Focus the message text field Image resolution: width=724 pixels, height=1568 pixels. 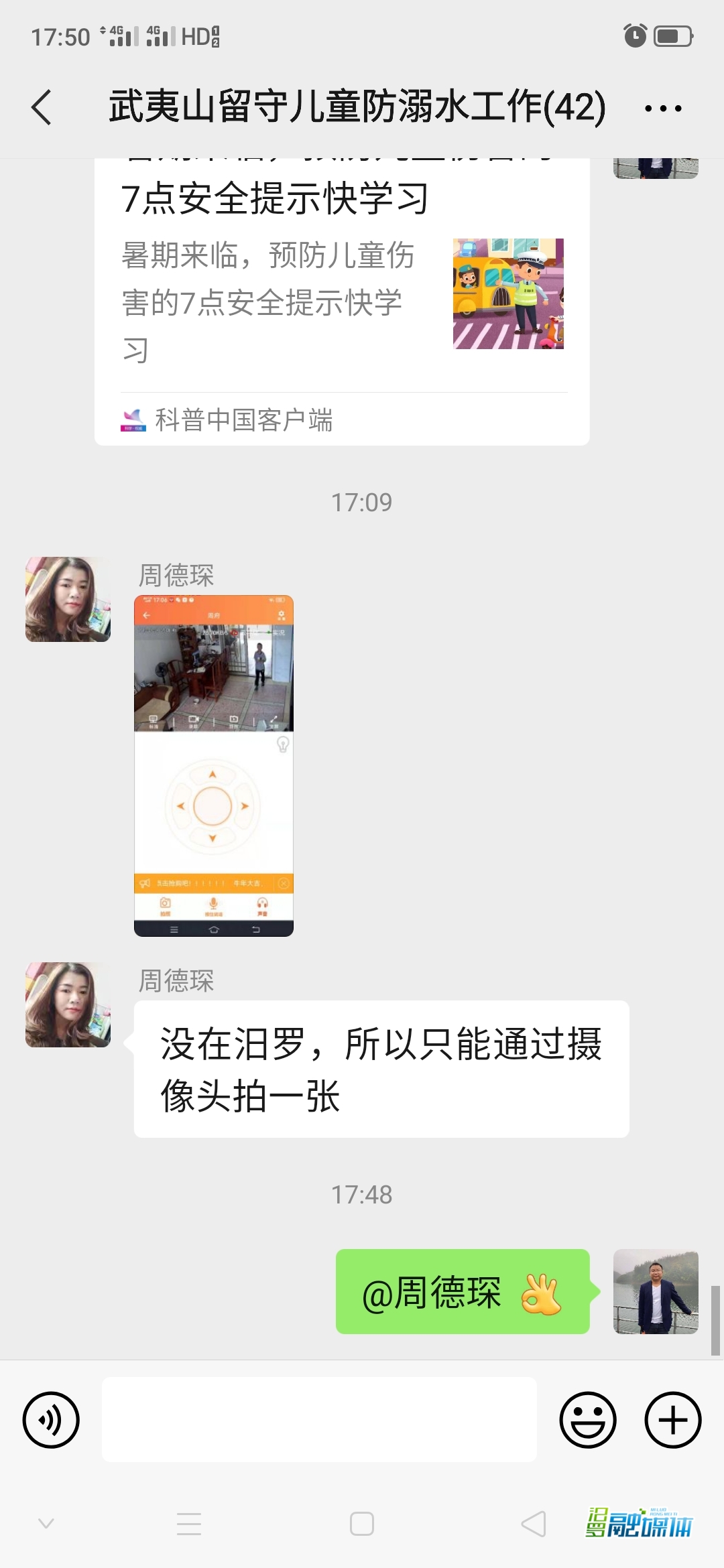point(319,1420)
